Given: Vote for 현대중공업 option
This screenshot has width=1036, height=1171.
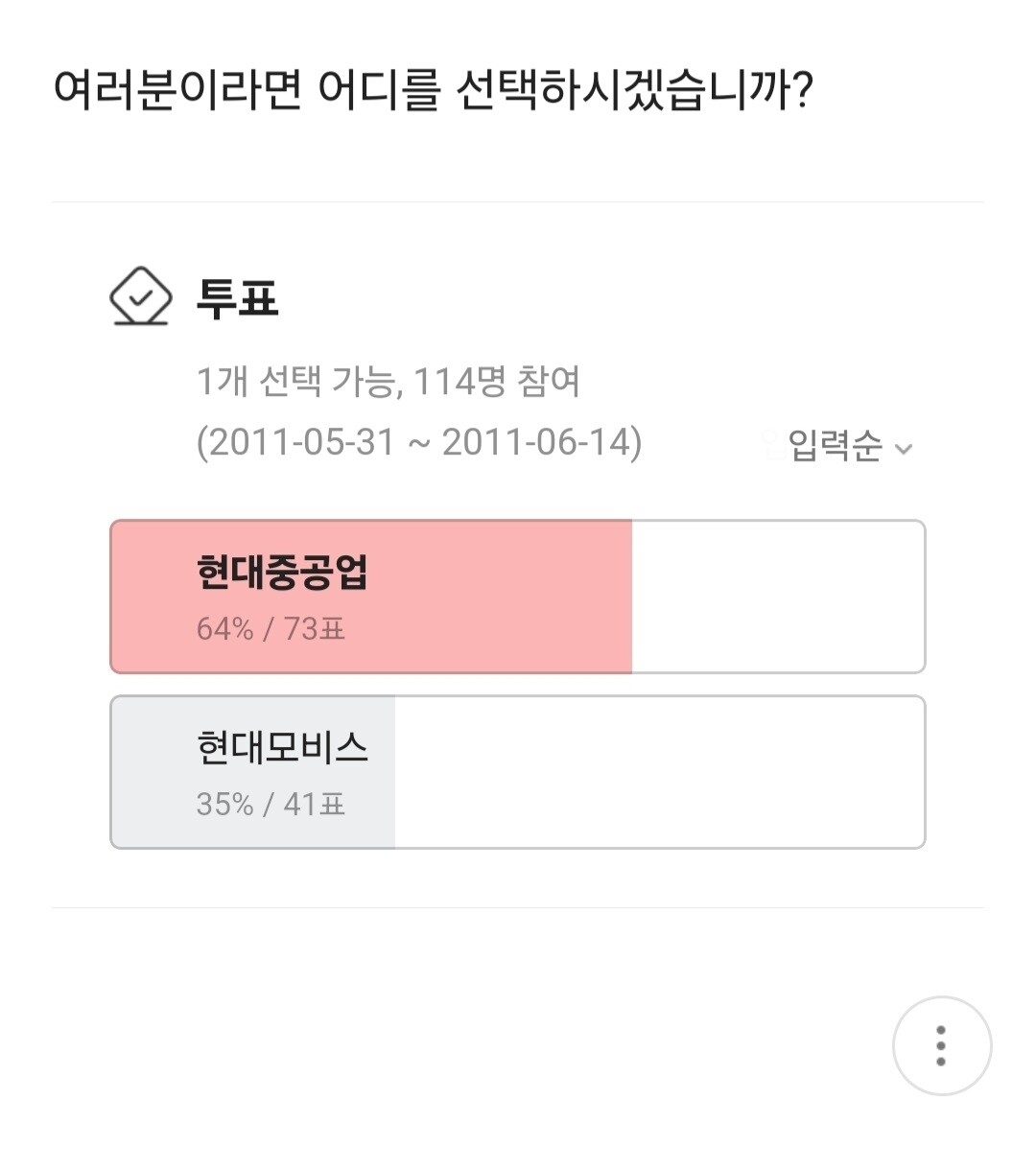Looking at the screenshot, I should [x=518, y=596].
